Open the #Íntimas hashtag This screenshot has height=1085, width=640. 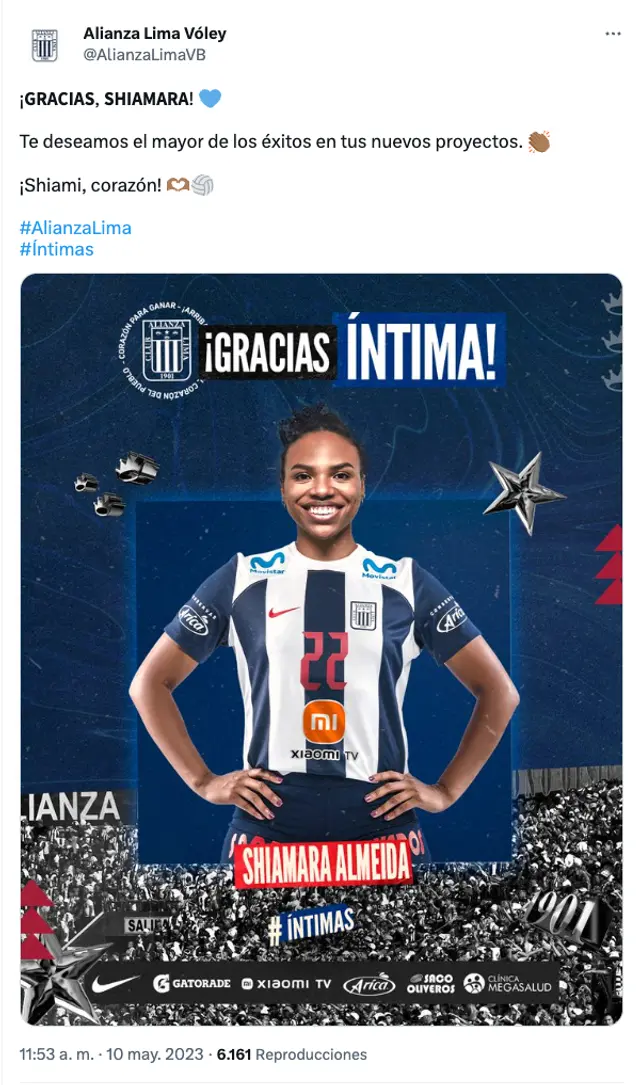point(56,249)
